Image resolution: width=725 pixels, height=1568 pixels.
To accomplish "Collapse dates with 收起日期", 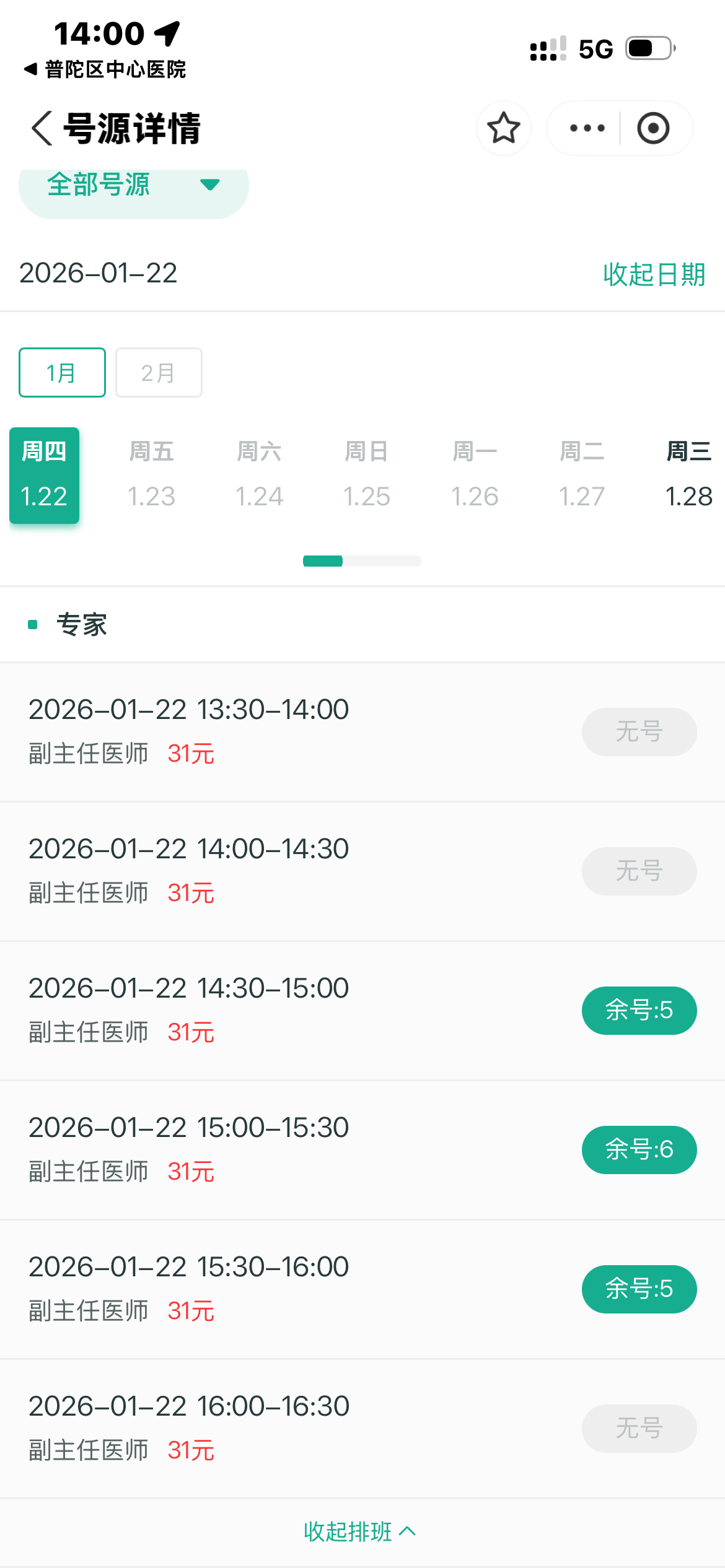I will click(654, 274).
